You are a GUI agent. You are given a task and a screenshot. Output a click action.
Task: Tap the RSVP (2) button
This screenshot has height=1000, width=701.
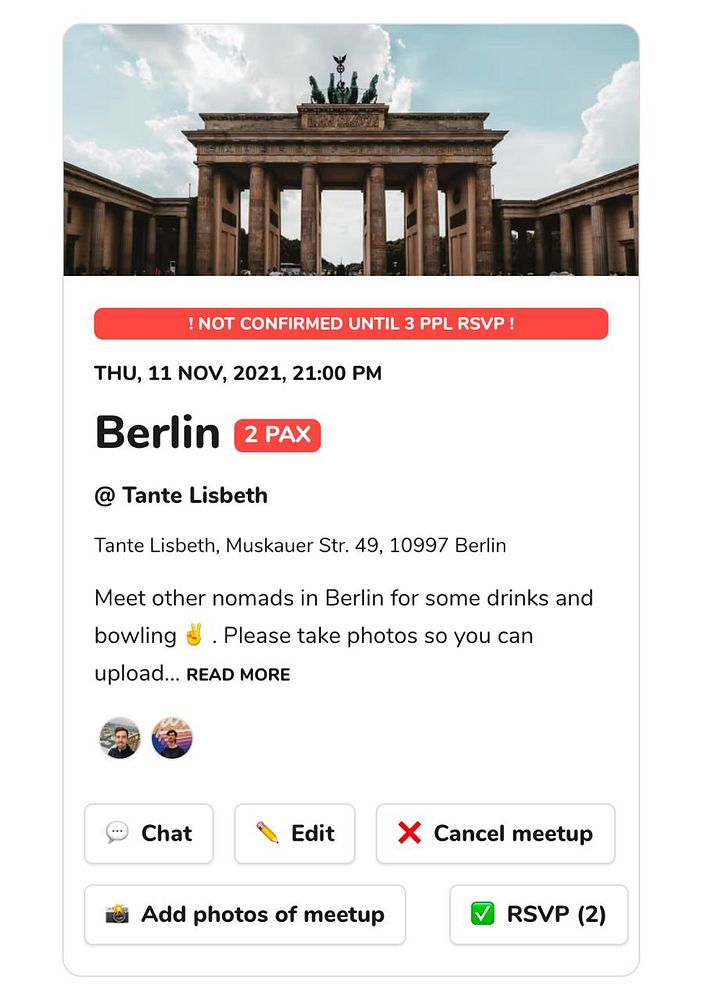[539, 914]
